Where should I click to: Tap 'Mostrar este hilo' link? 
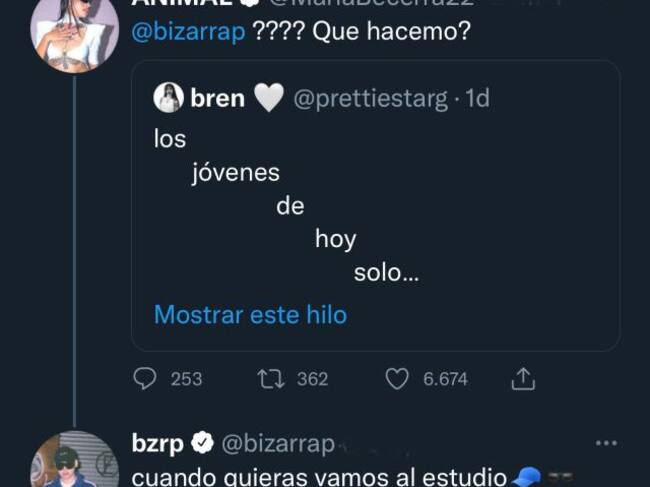point(250,315)
